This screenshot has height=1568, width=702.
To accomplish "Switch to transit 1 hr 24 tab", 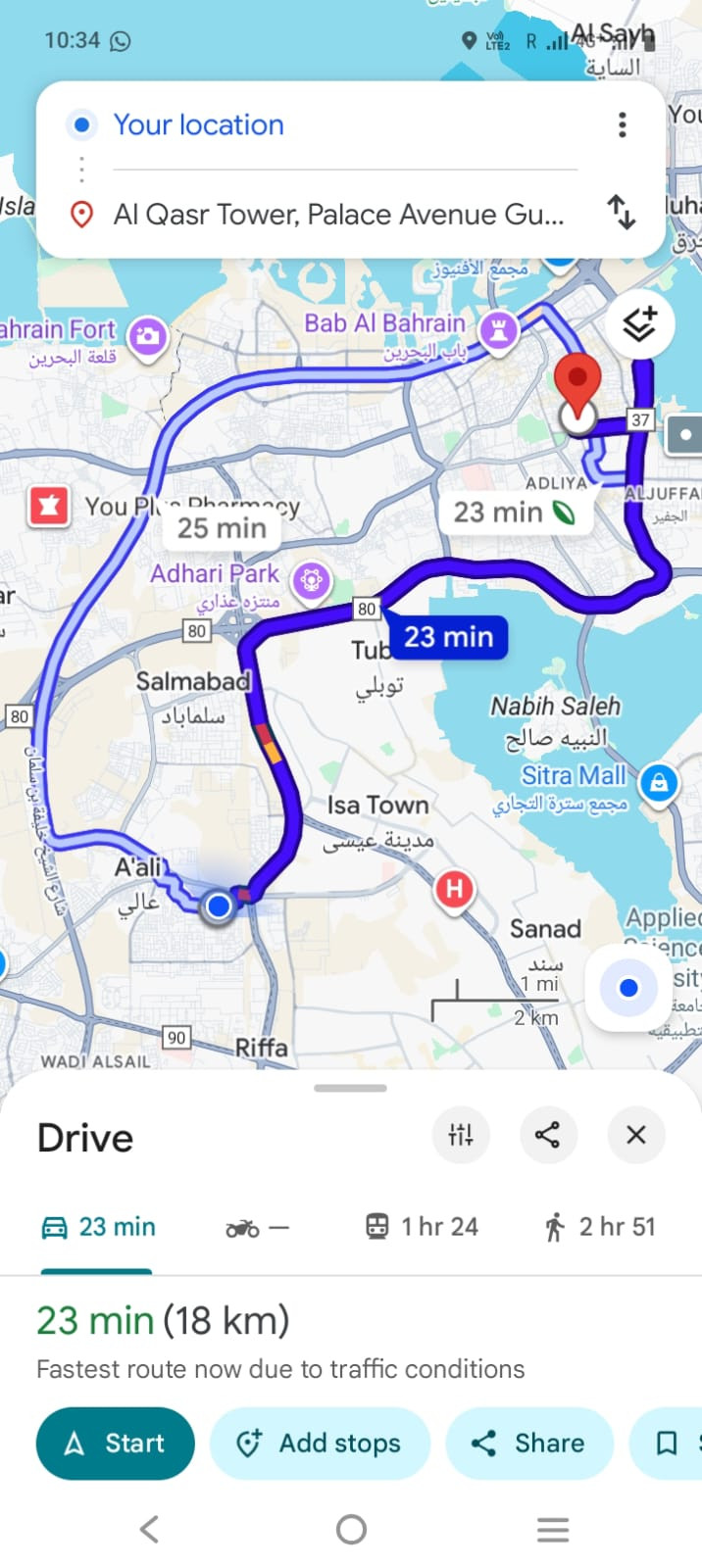I will point(421,1227).
